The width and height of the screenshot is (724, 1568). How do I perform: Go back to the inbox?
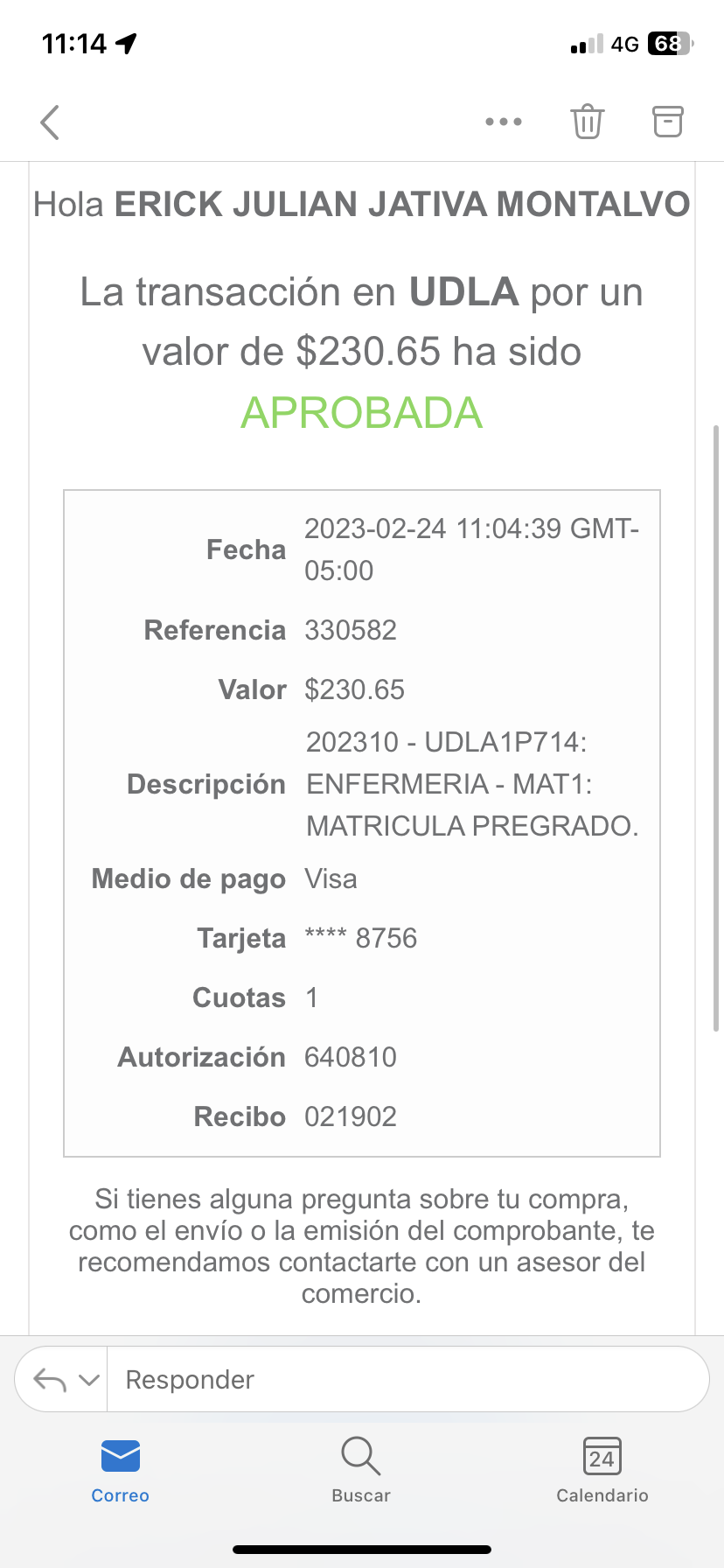click(50, 122)
